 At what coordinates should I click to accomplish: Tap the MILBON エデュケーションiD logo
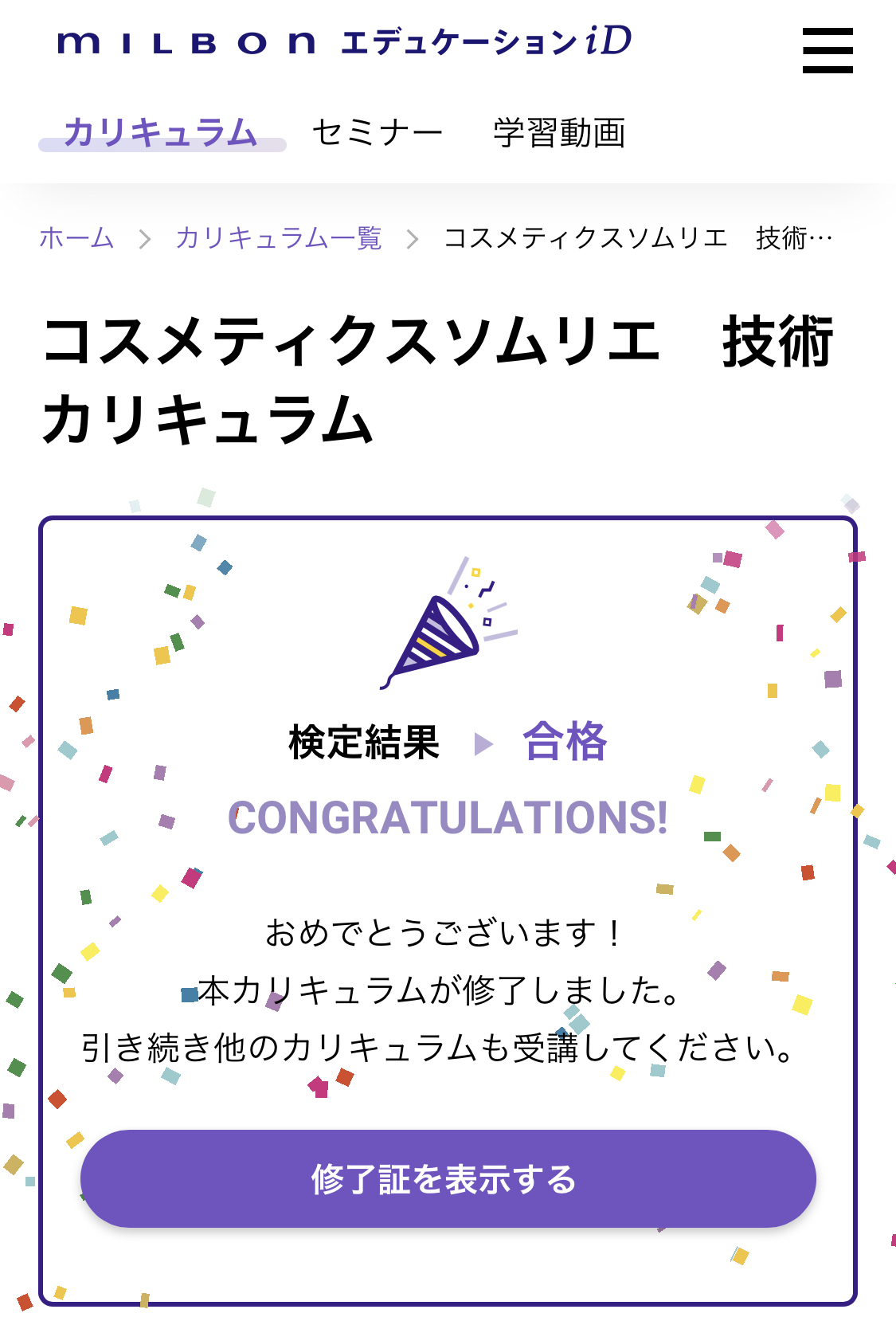click(344, 42)
